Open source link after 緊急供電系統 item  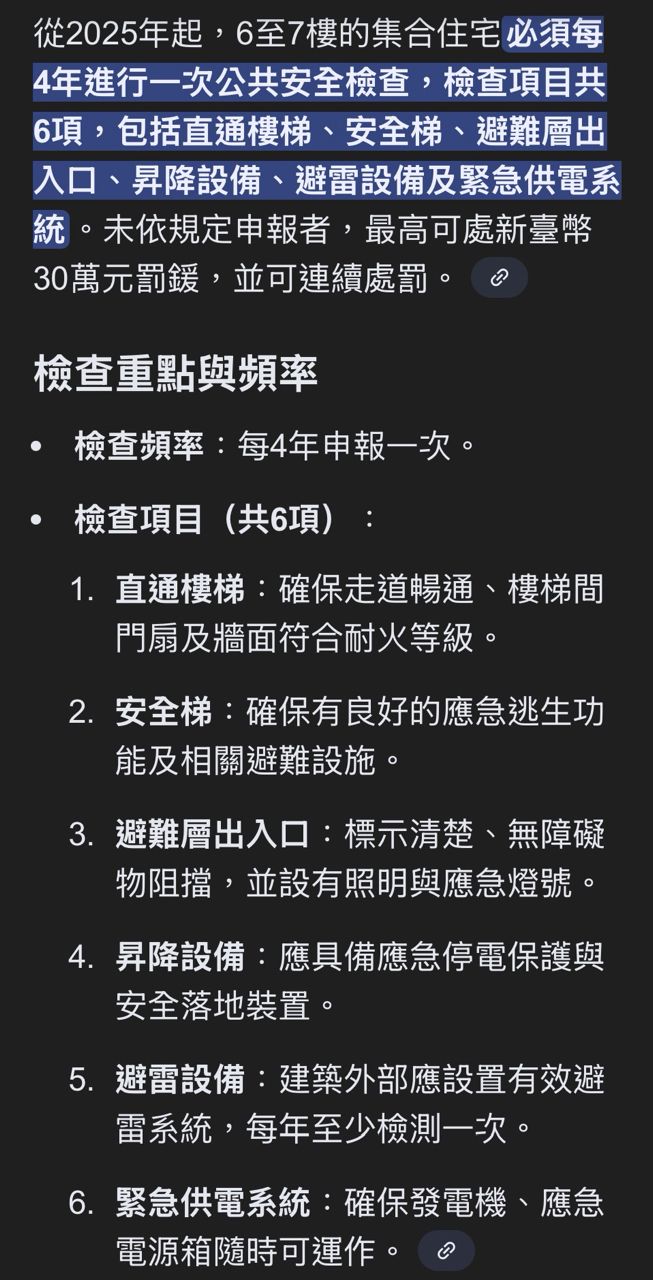coord(446,1249)
